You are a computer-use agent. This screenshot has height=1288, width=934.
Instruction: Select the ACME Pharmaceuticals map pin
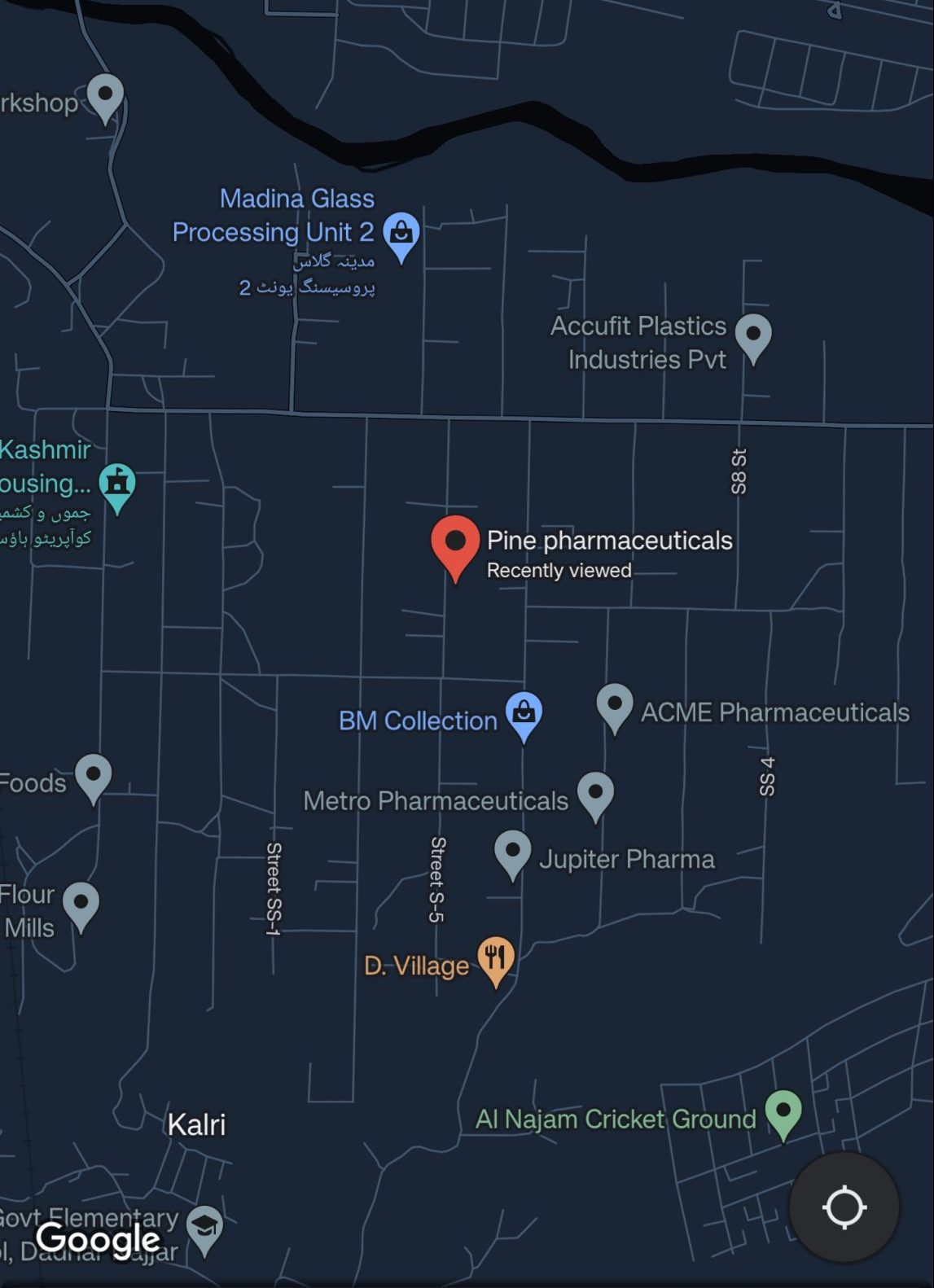click(615, 704)
